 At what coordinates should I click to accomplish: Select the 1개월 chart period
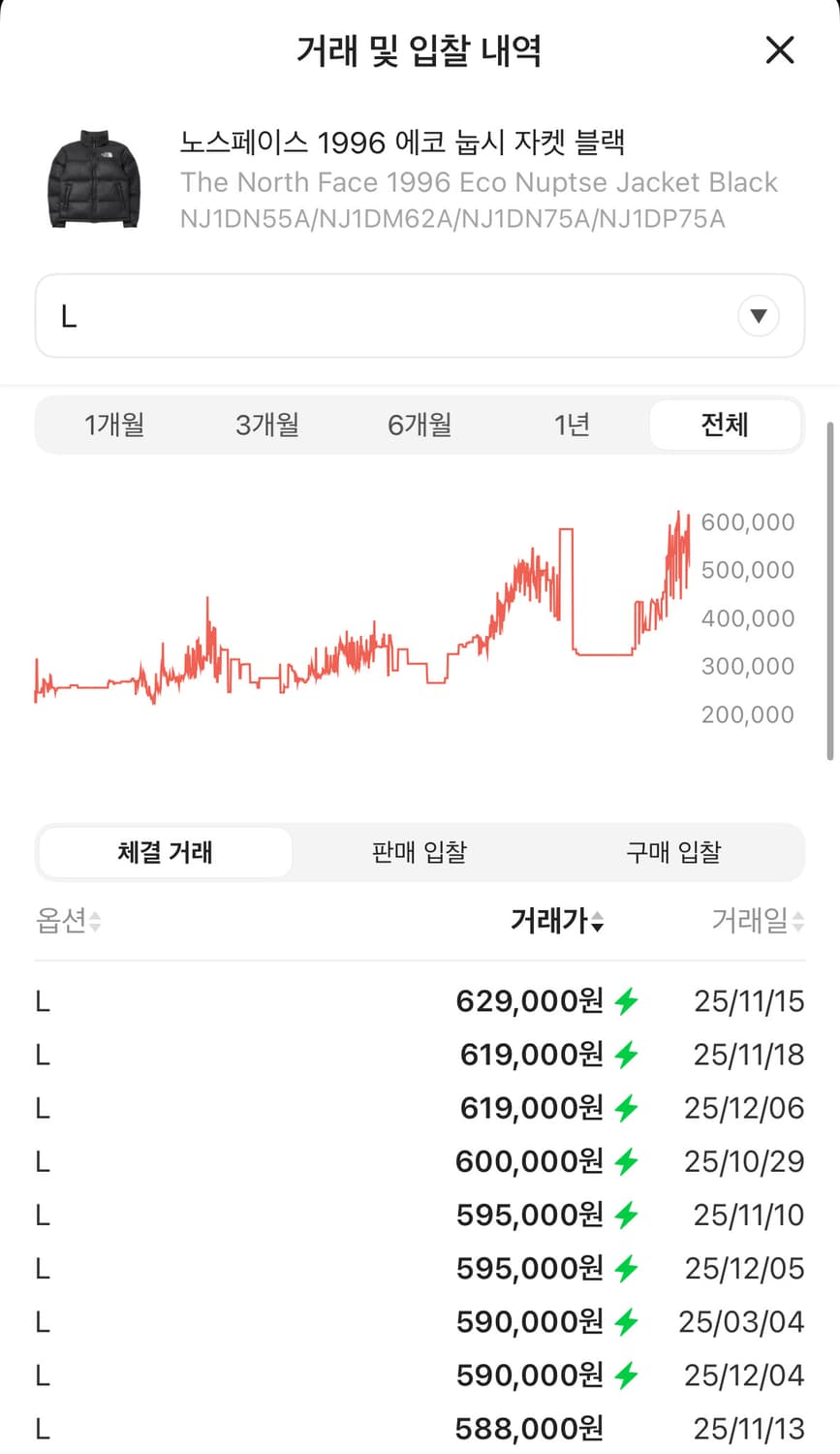tap(114, 425)
